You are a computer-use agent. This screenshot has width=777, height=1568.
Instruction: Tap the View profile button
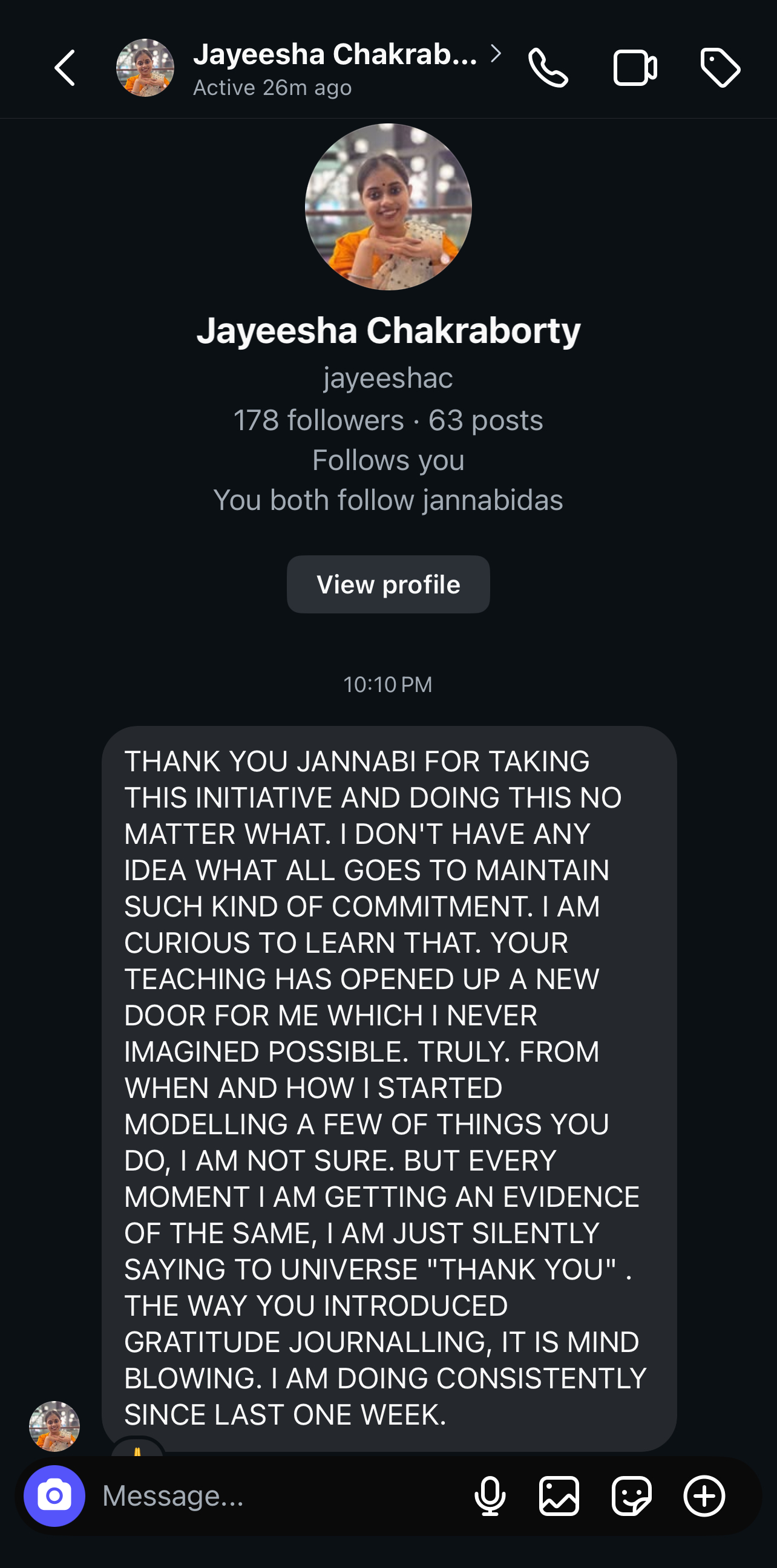[388, 584]
